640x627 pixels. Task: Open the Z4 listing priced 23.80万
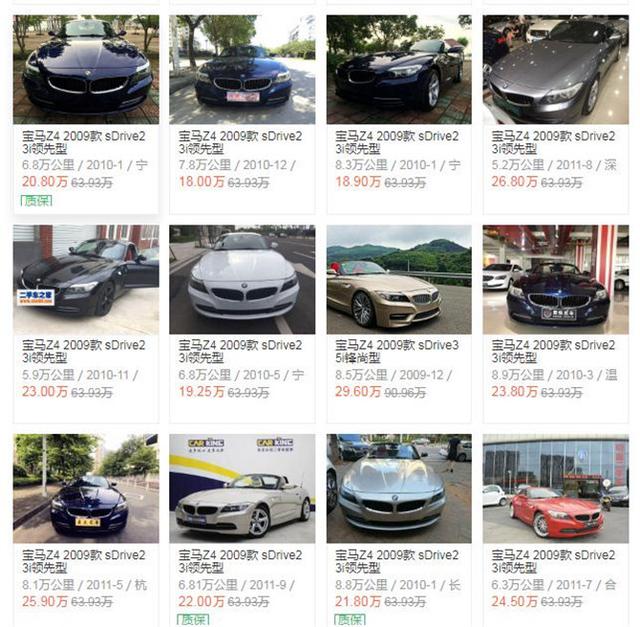[555, 279]
